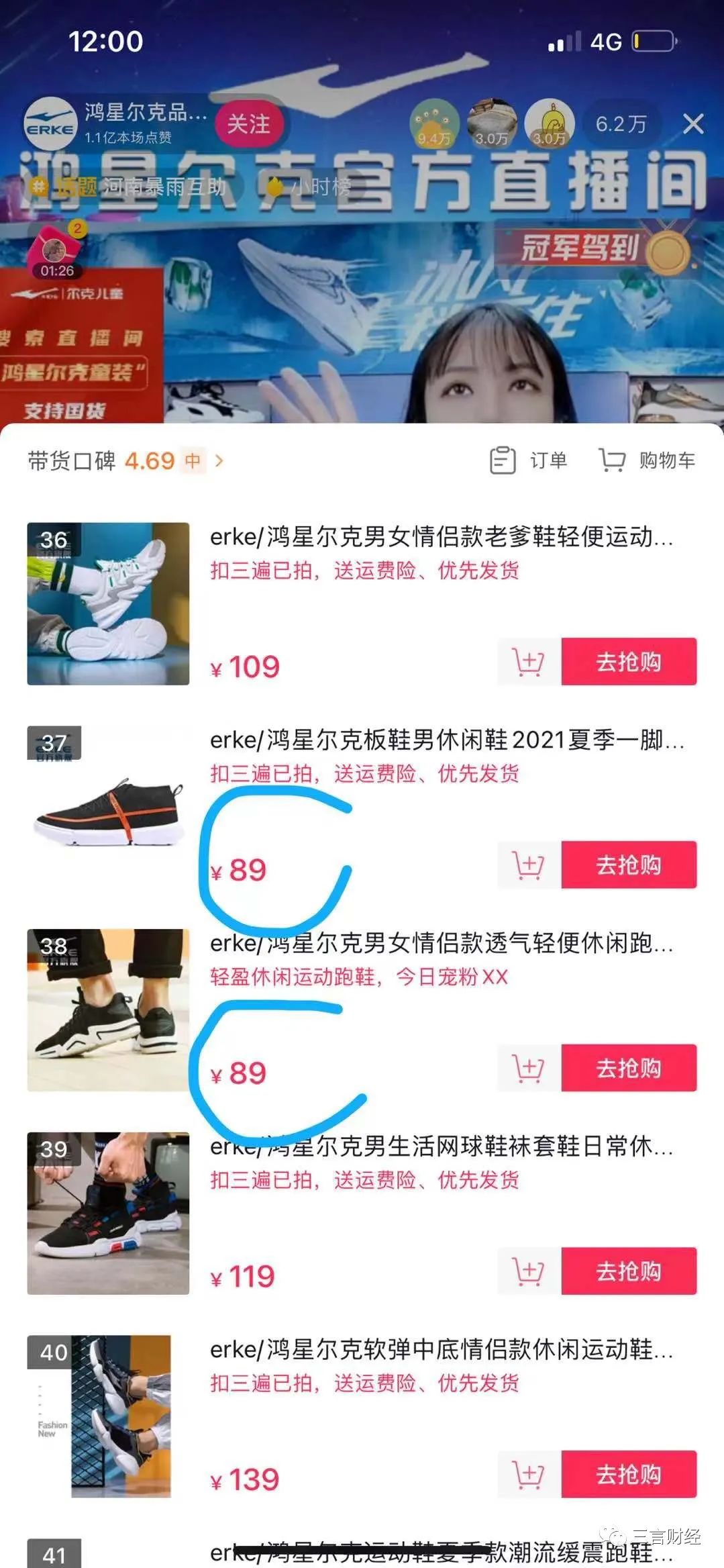
Task: Add item 38 透气跑鞋 to cart
Action: click(528, 1068)
